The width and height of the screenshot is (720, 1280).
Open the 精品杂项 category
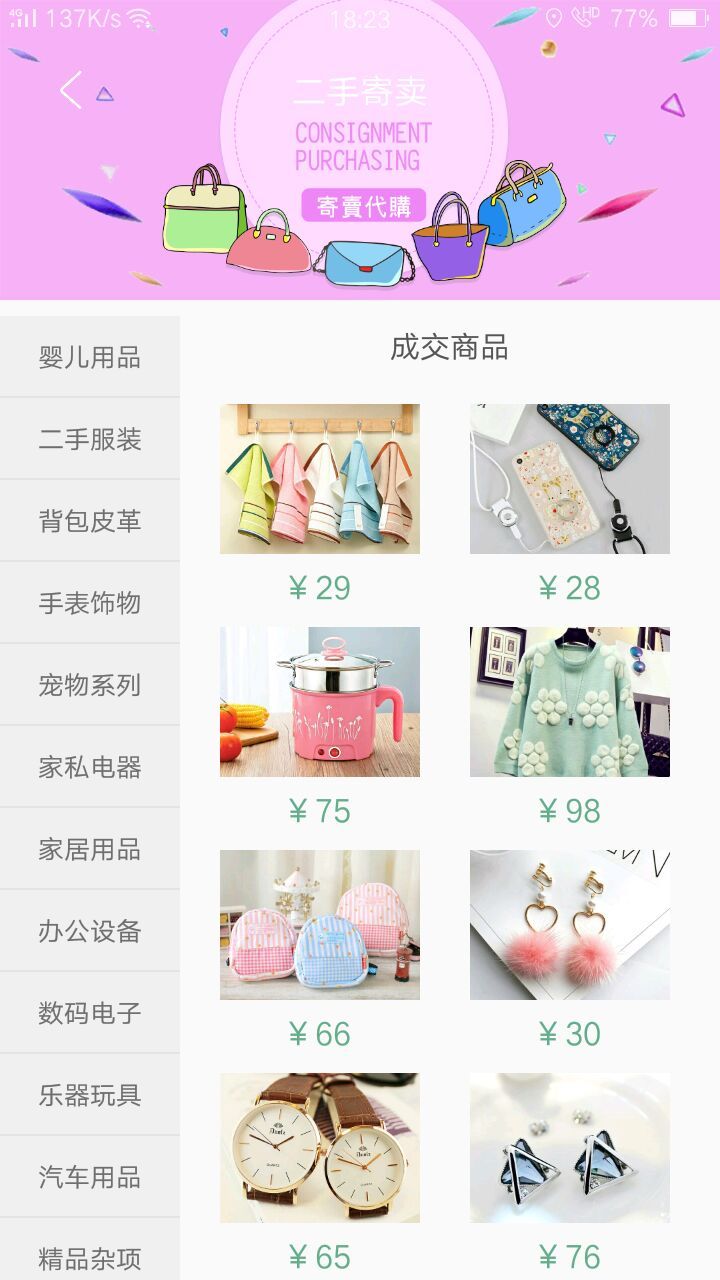[90, 1257]
